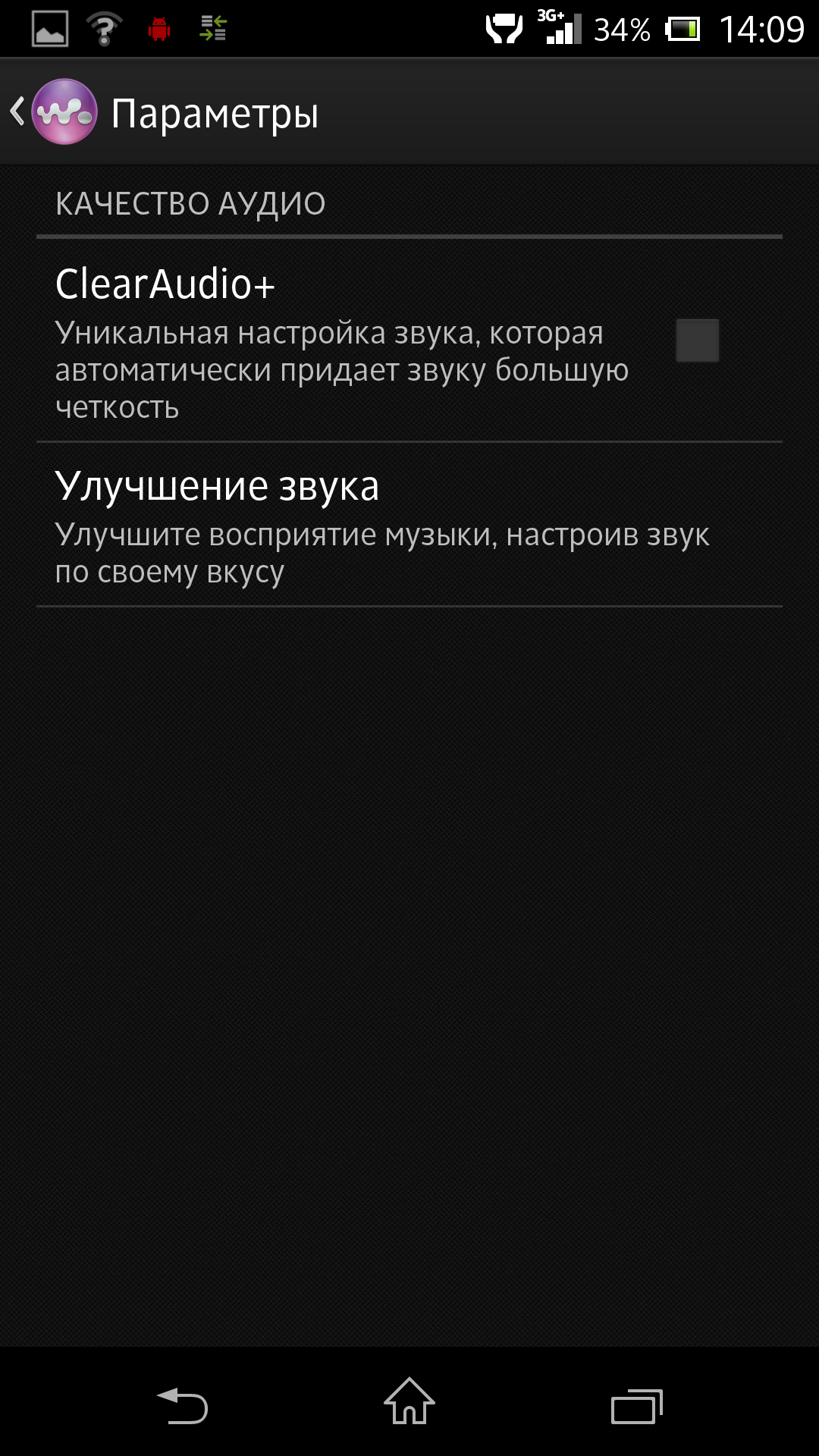Tap the system back button
Image resolution: width=819 pixels, height=1456 pixels.
[x=182, y=1405]
